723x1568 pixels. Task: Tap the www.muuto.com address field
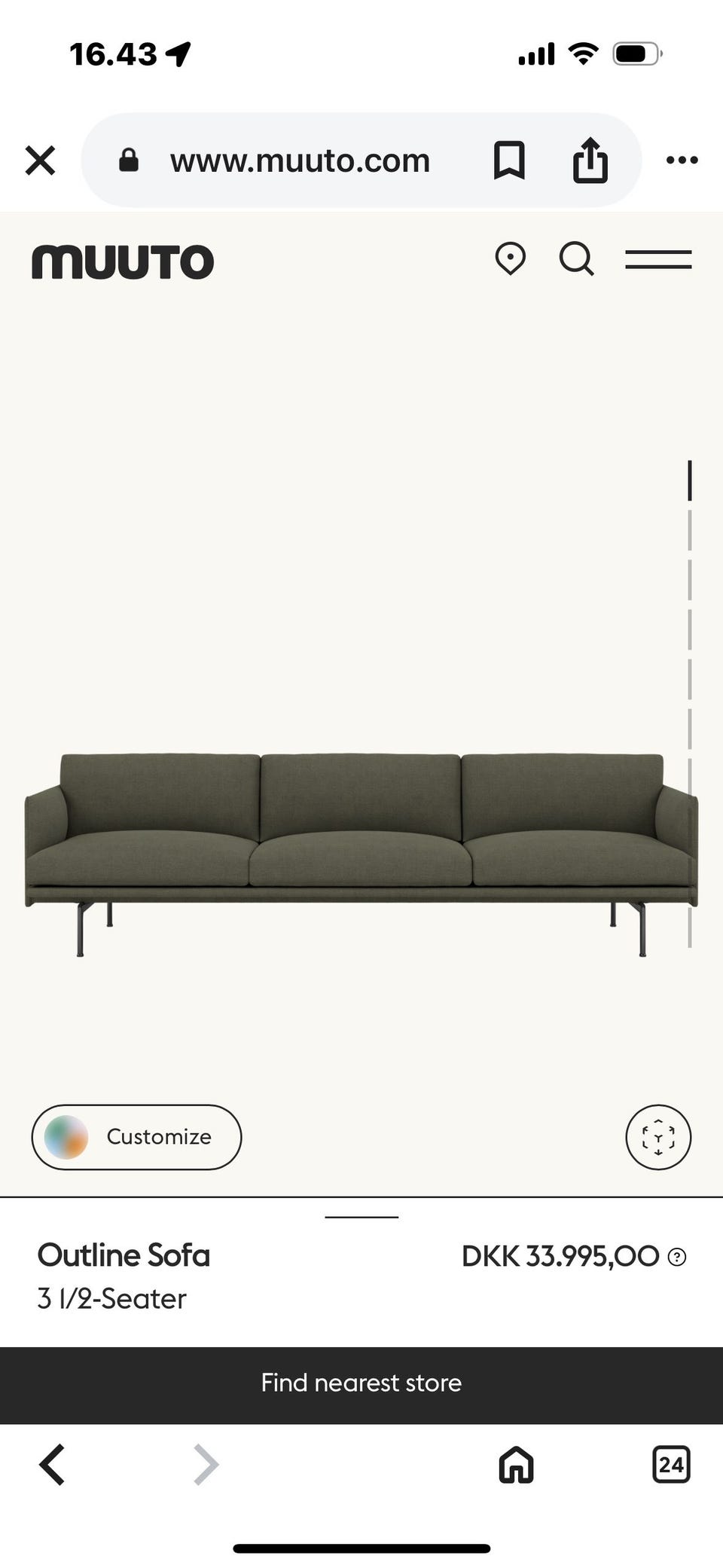tap(300, 159)
